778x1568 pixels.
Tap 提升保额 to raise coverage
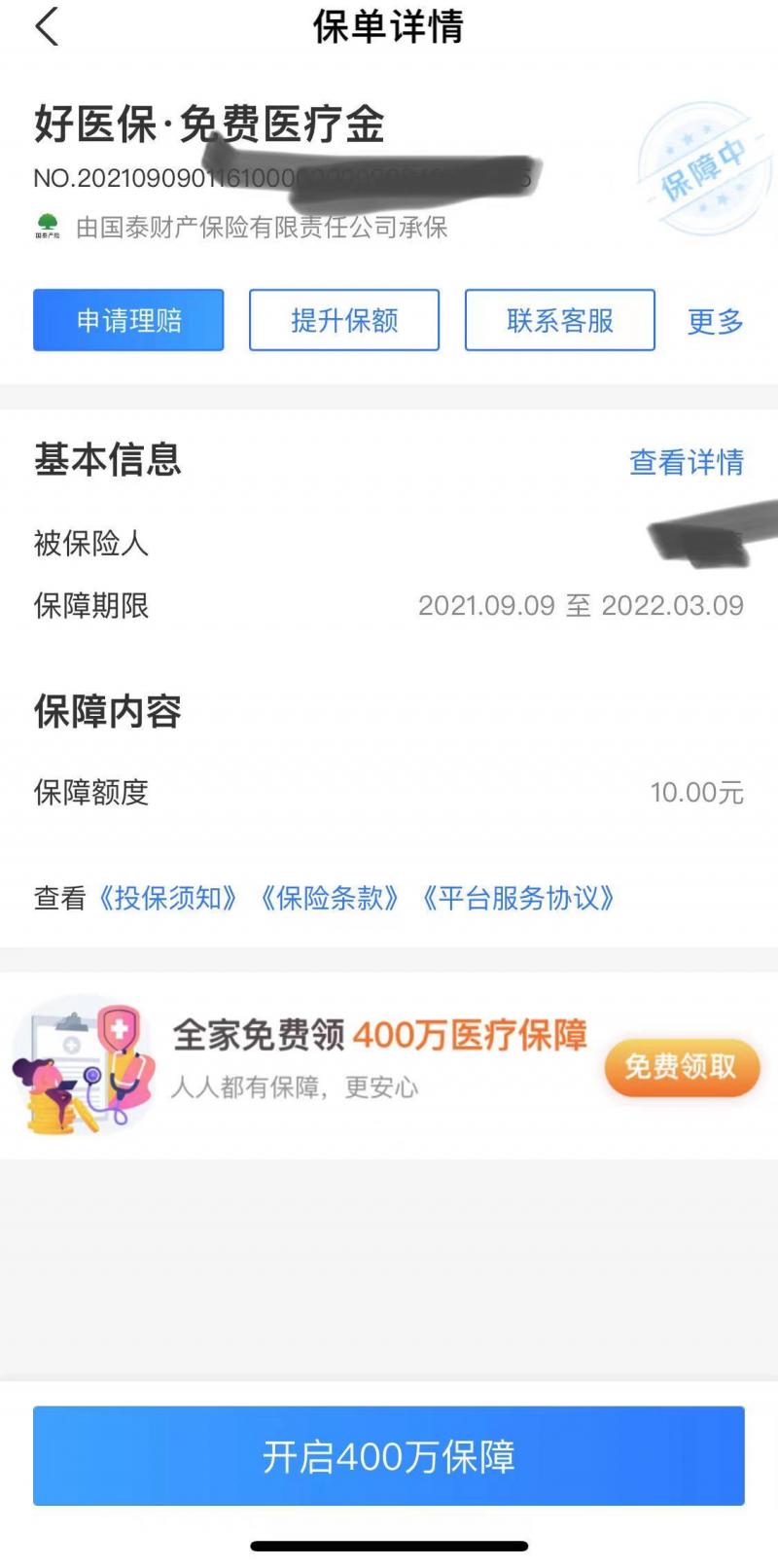tap(344, 320)
